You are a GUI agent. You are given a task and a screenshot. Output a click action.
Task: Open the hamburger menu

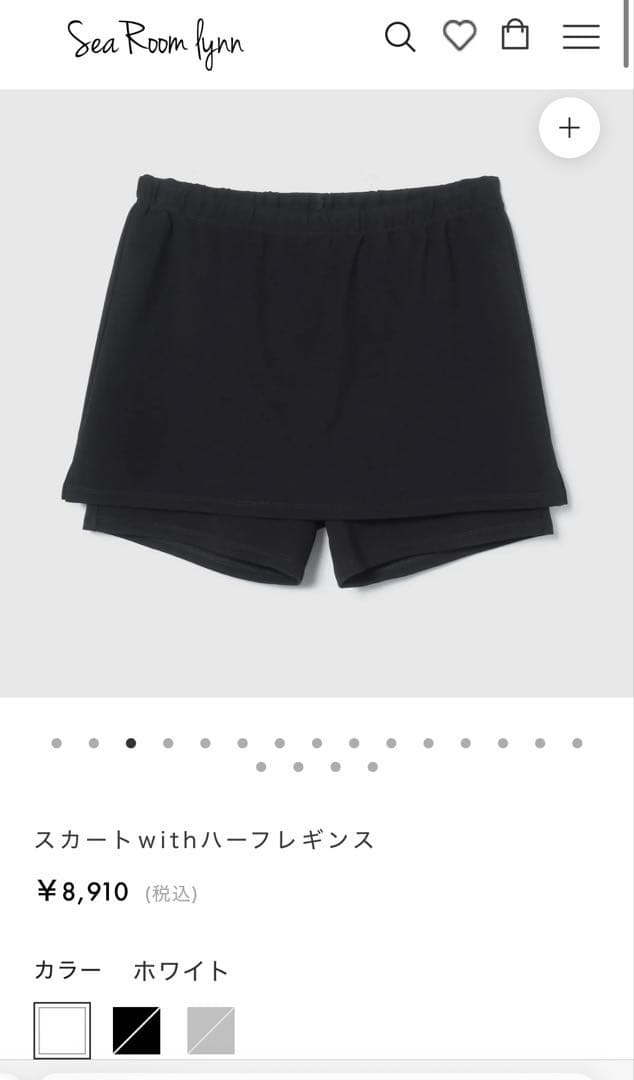point(580,38)
